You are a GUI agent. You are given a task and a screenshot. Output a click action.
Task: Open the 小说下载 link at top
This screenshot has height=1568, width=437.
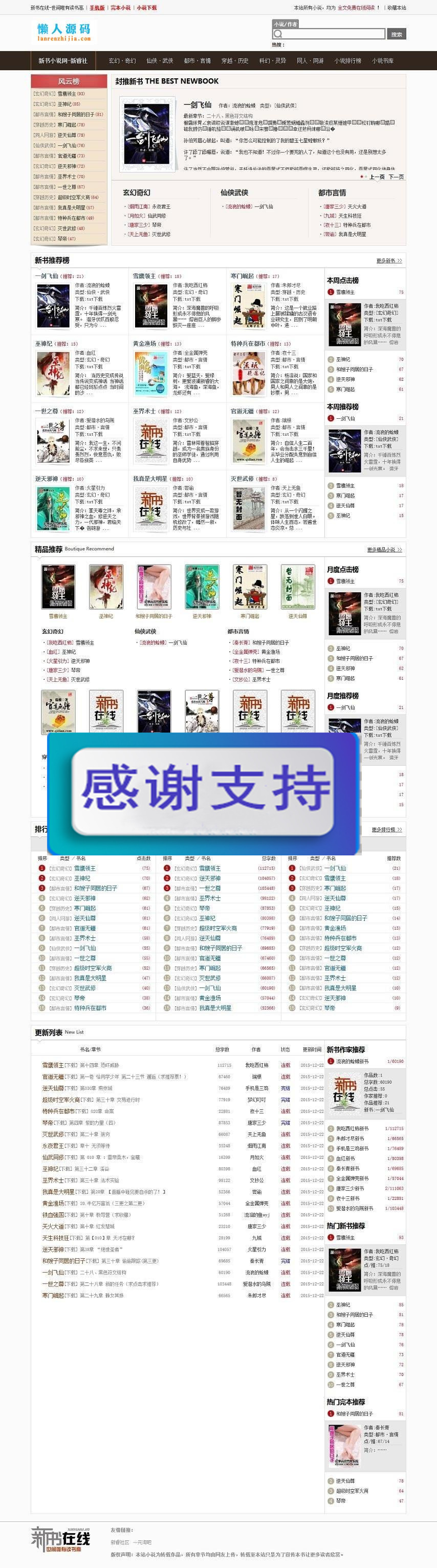click(x=146, y=8)
